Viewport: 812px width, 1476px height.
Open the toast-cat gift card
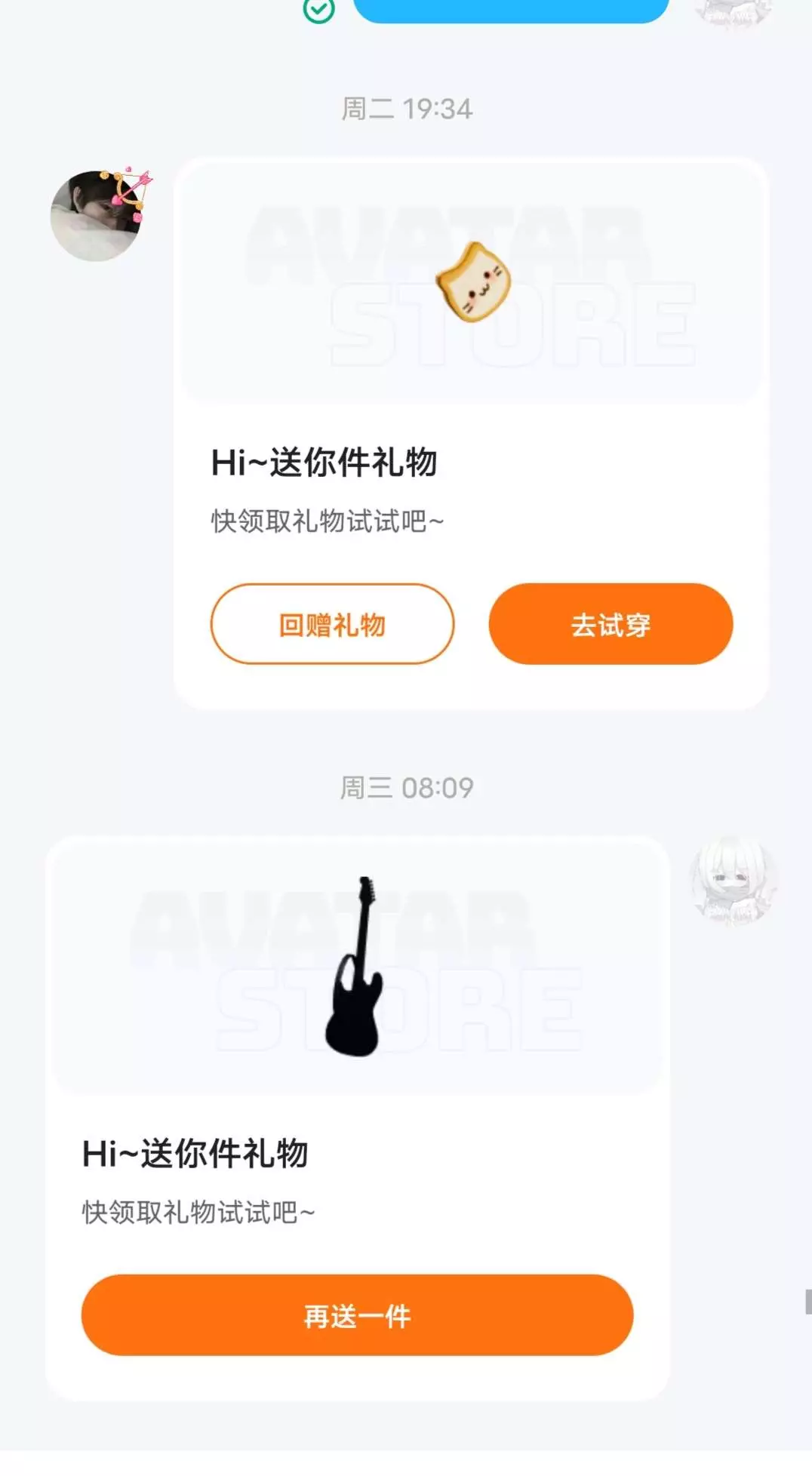click(472, 283)
